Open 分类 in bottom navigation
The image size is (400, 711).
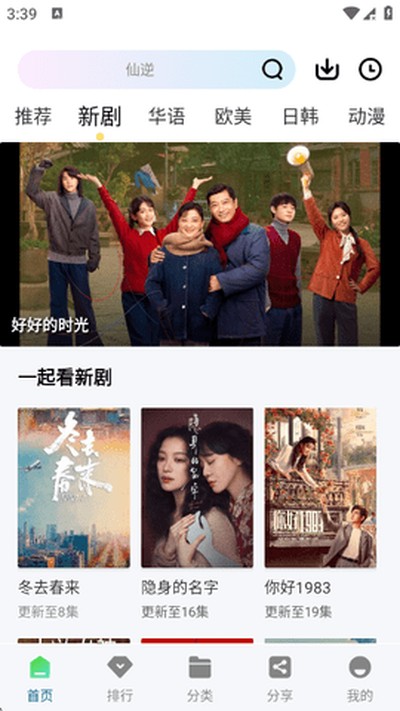pos(200,678)
